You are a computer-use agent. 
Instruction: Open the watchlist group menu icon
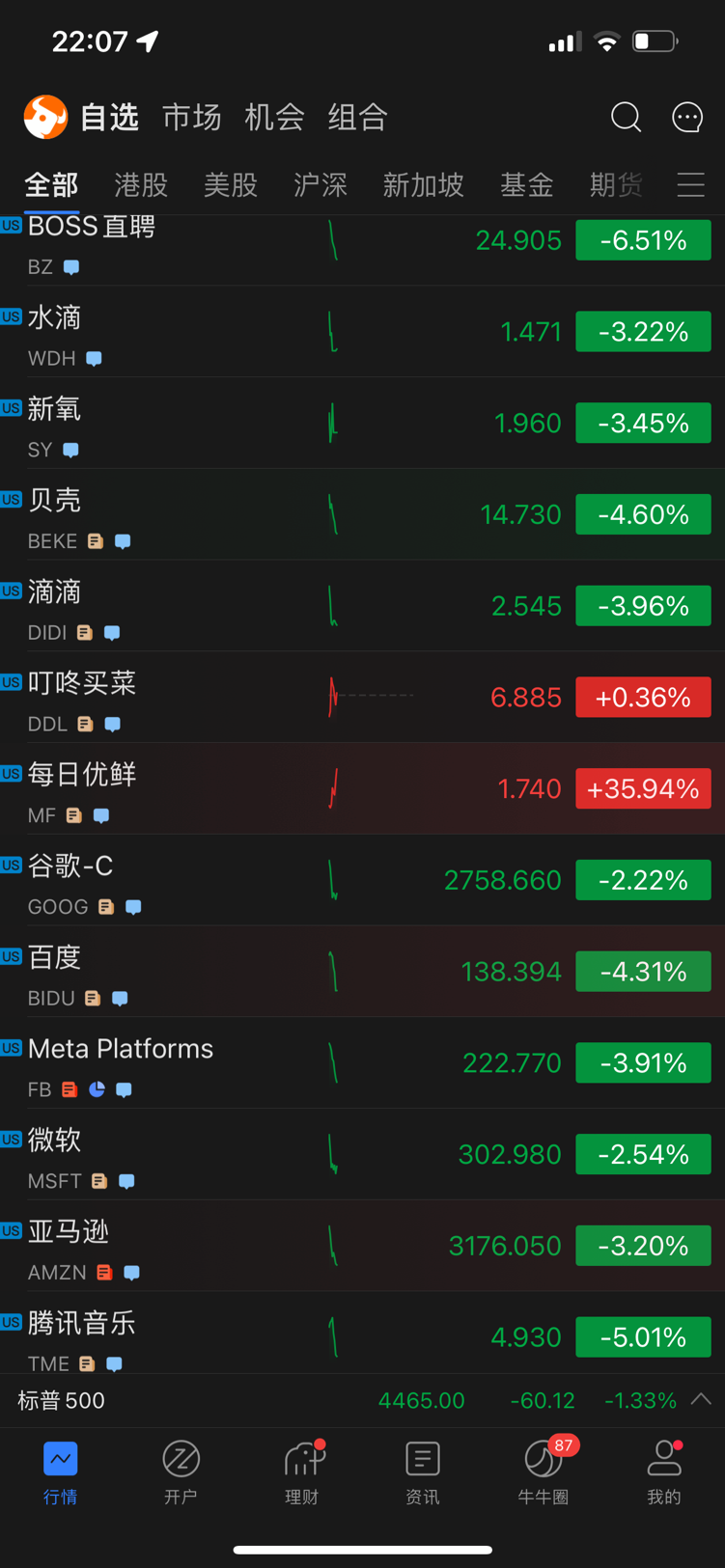coord(690,184)
